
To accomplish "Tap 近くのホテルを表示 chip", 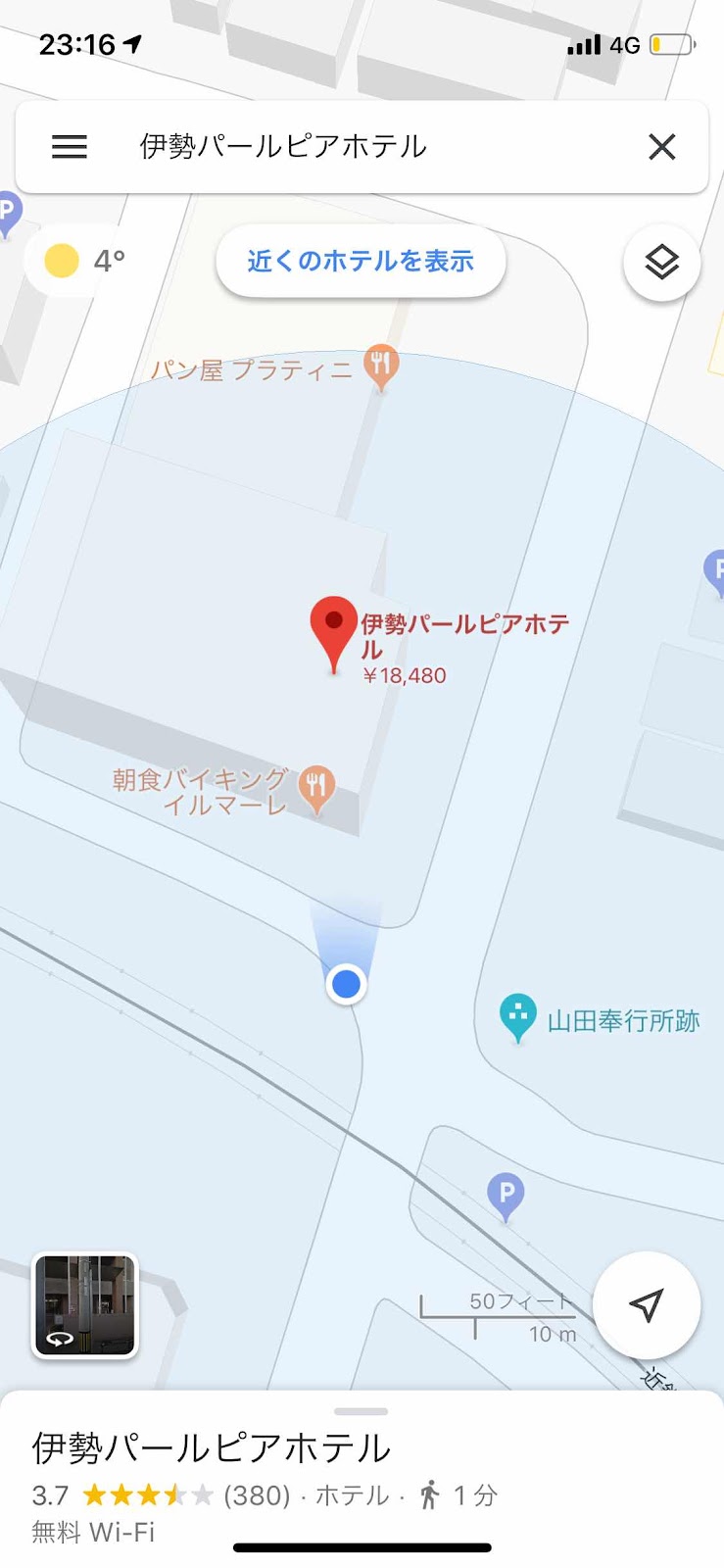I will coord(361,261).
